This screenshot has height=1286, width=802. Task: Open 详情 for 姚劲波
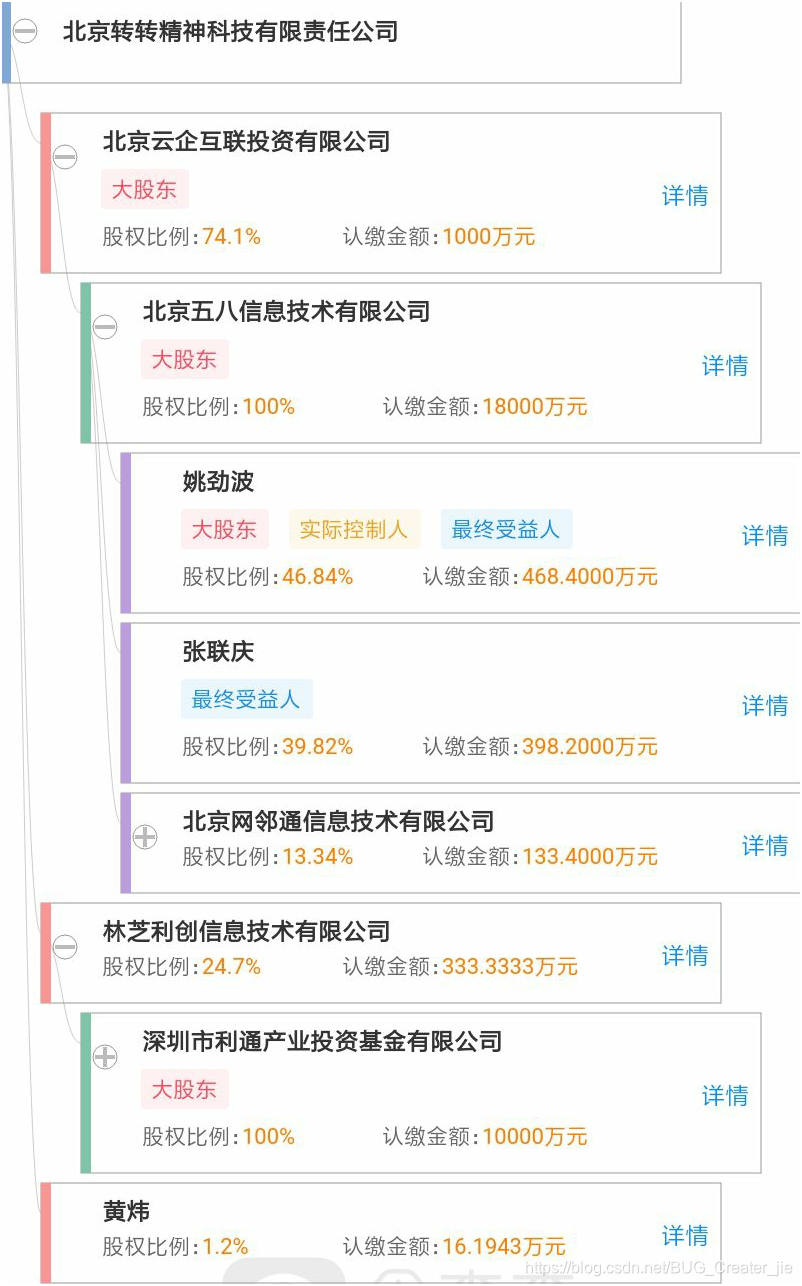[764, 536]
